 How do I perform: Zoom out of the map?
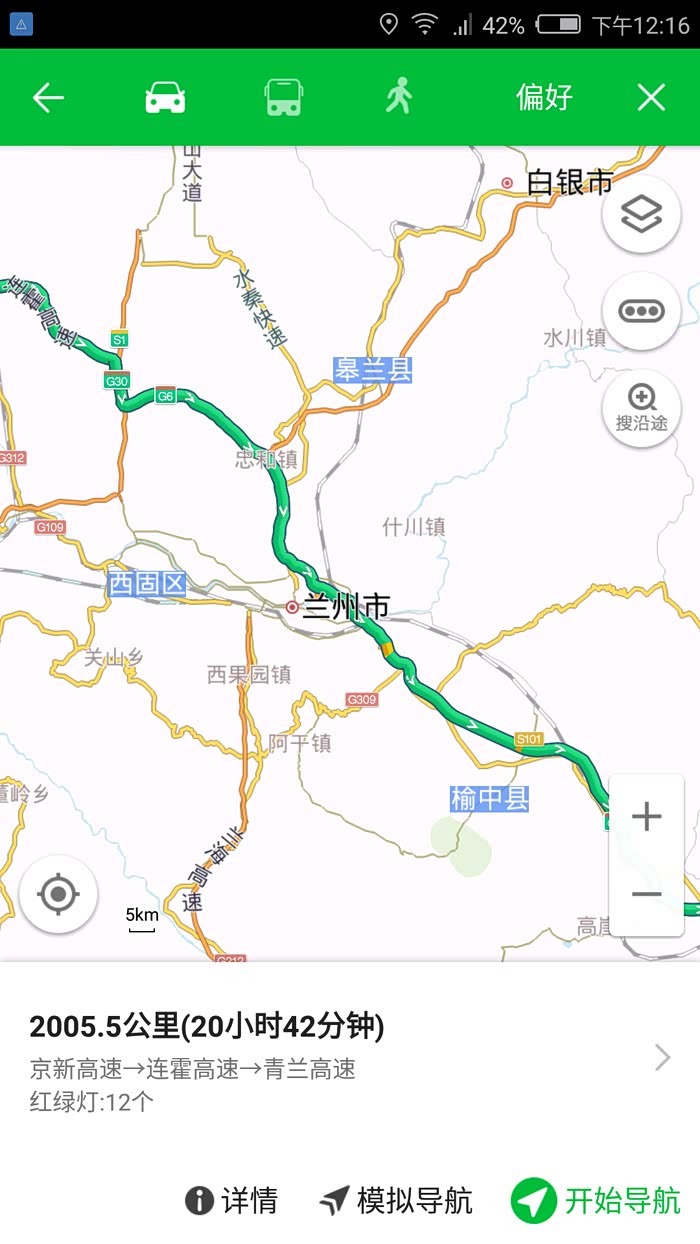click(x=647, y=895)
